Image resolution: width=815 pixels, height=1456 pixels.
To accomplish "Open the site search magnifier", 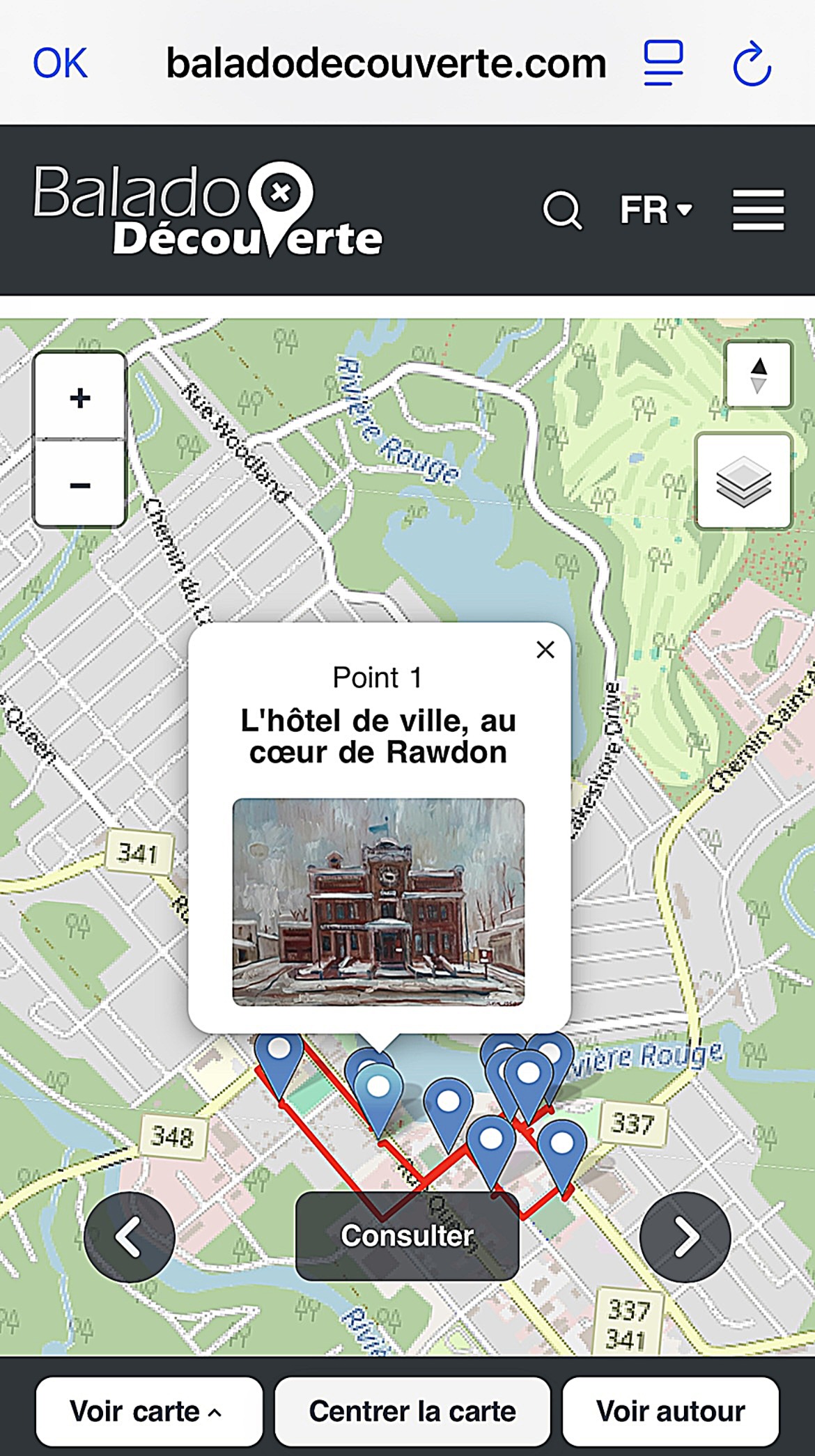I will [562, 210].
